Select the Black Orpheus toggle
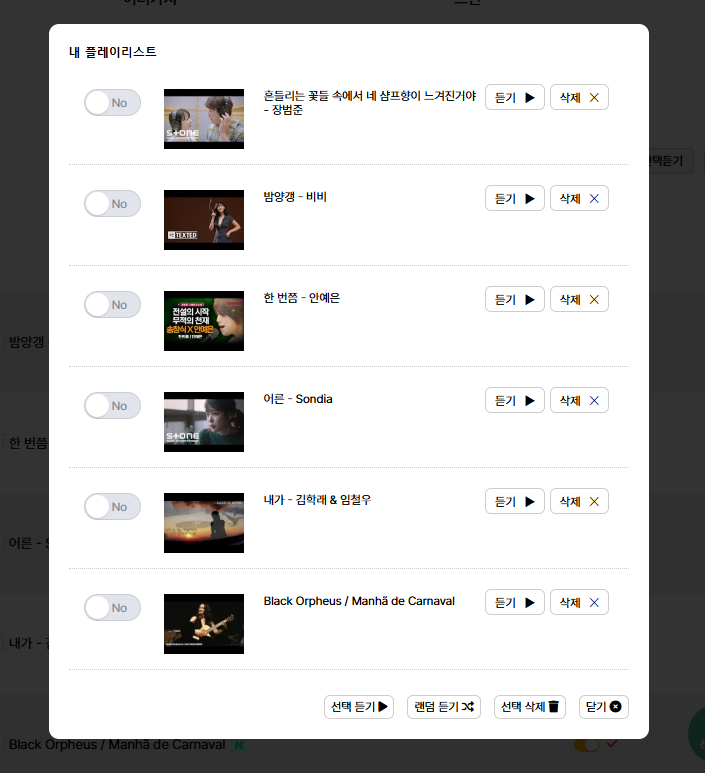This screenshot has height=773, width=705. (x=112, y=608)
